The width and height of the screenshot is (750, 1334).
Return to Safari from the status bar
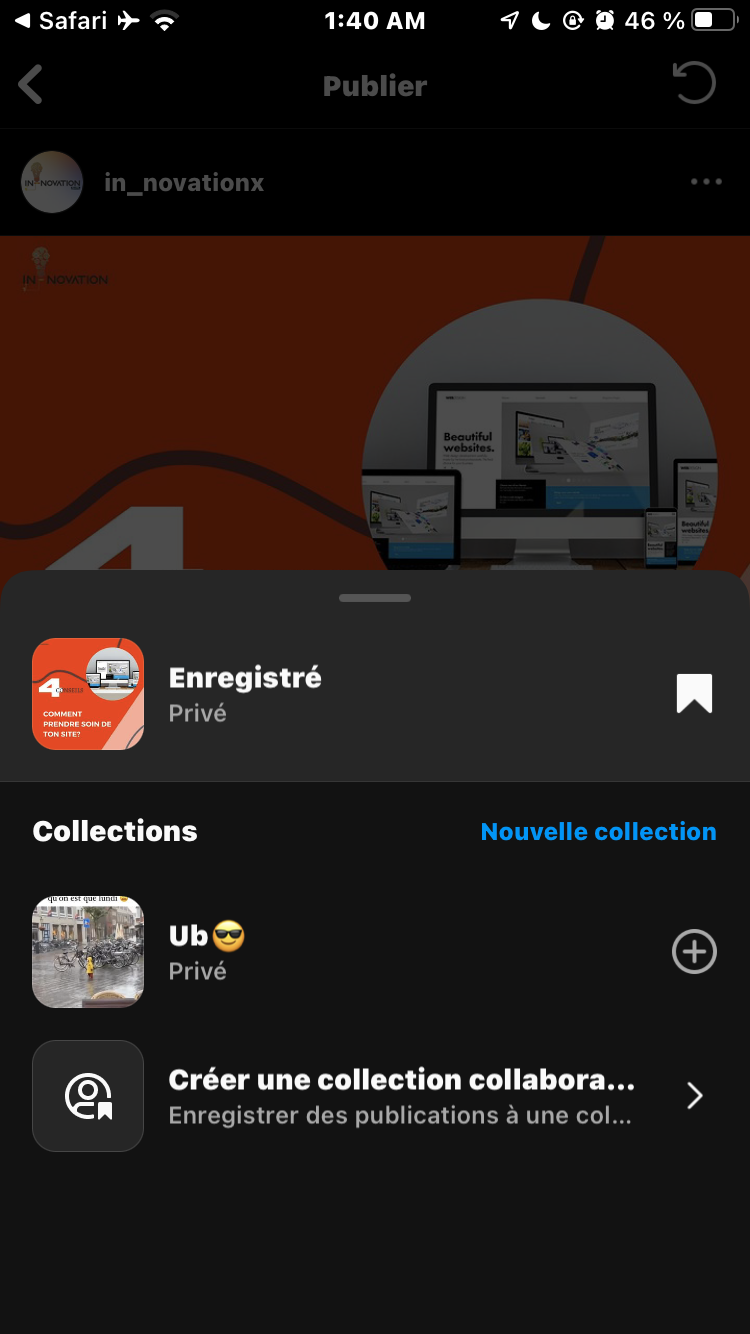[x=60, y=21]
